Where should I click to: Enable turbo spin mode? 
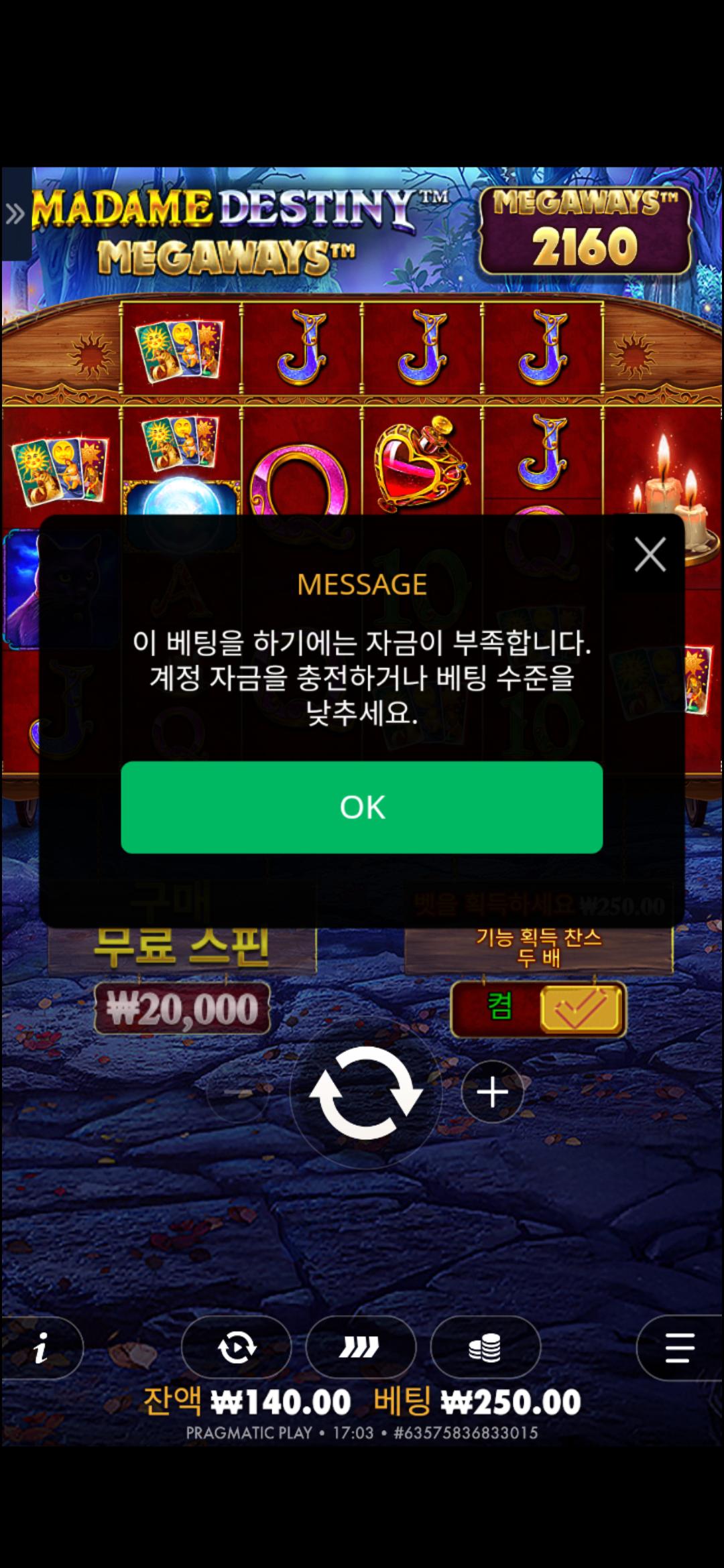(x=360, y=1348)
